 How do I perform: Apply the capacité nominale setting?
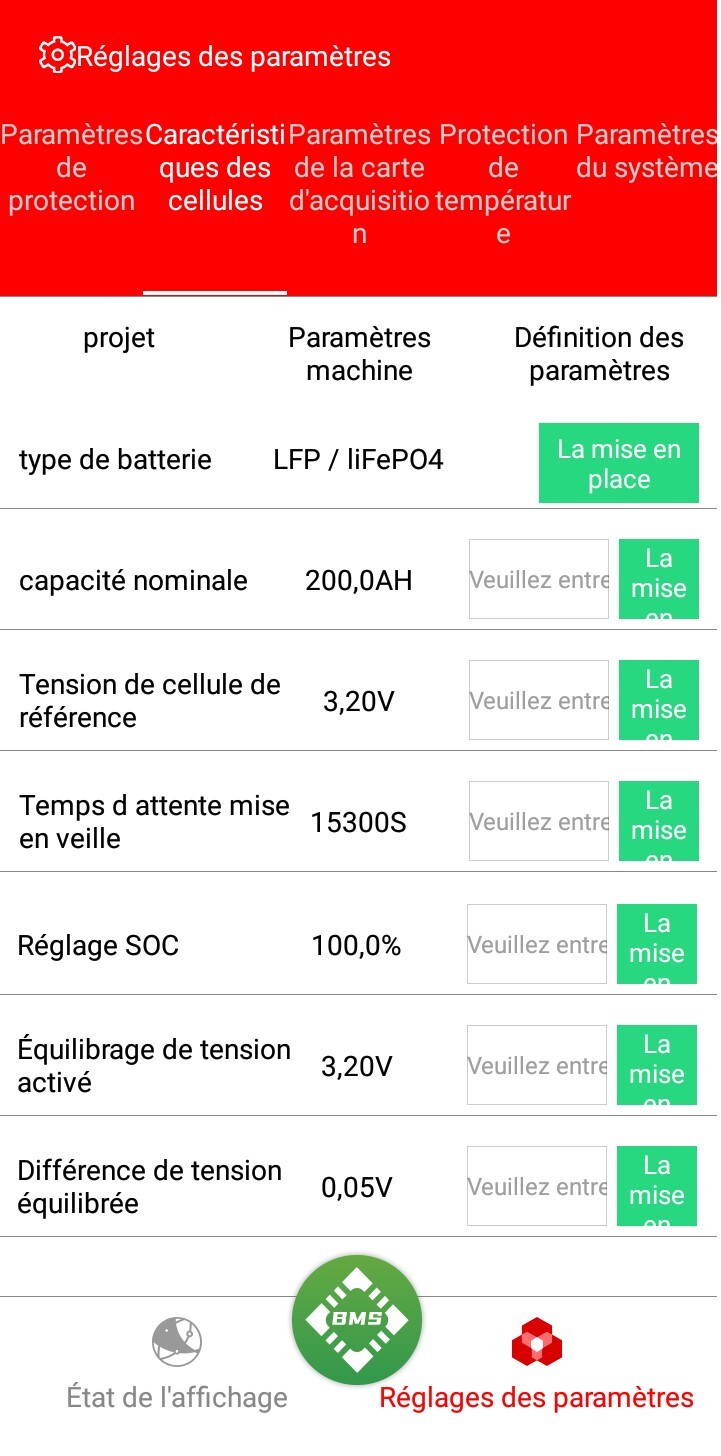(x=658, y=582)
